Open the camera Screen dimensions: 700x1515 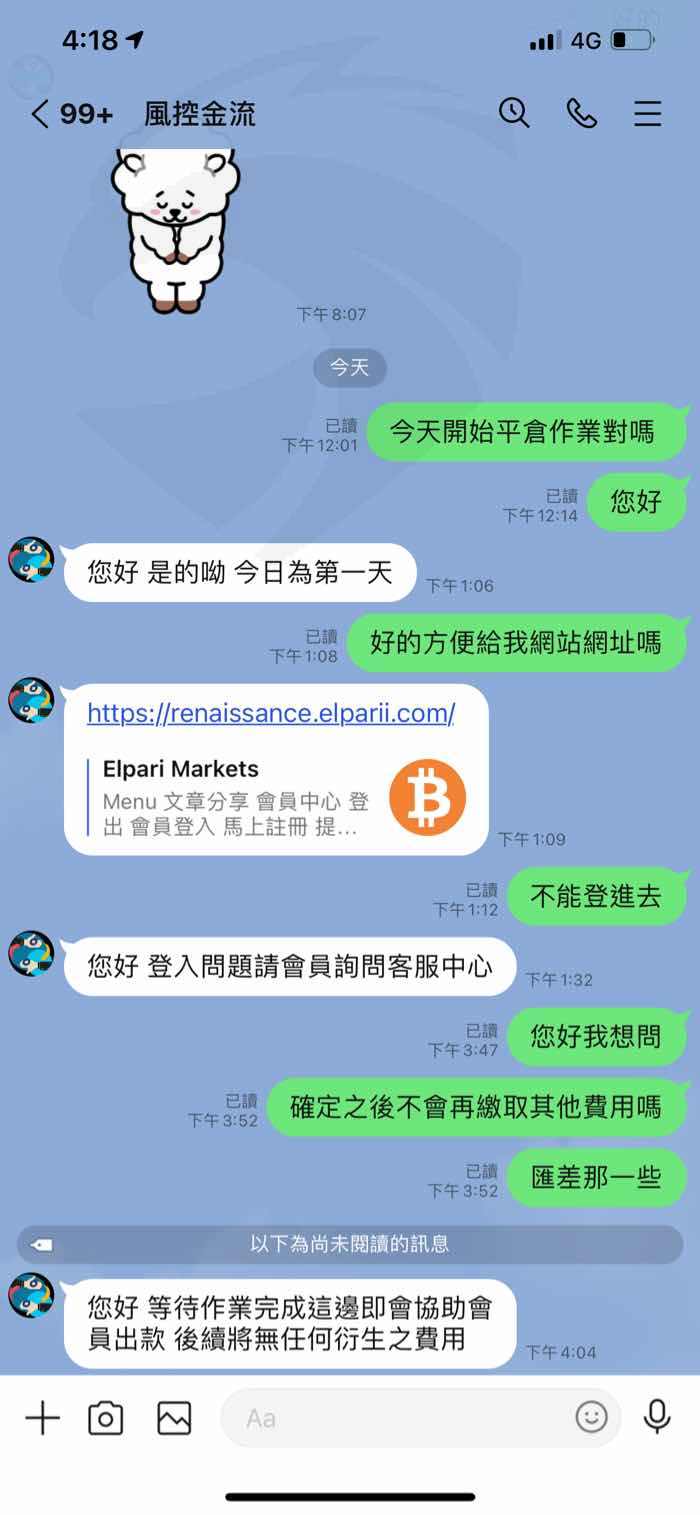click(x=106, y=1418)
